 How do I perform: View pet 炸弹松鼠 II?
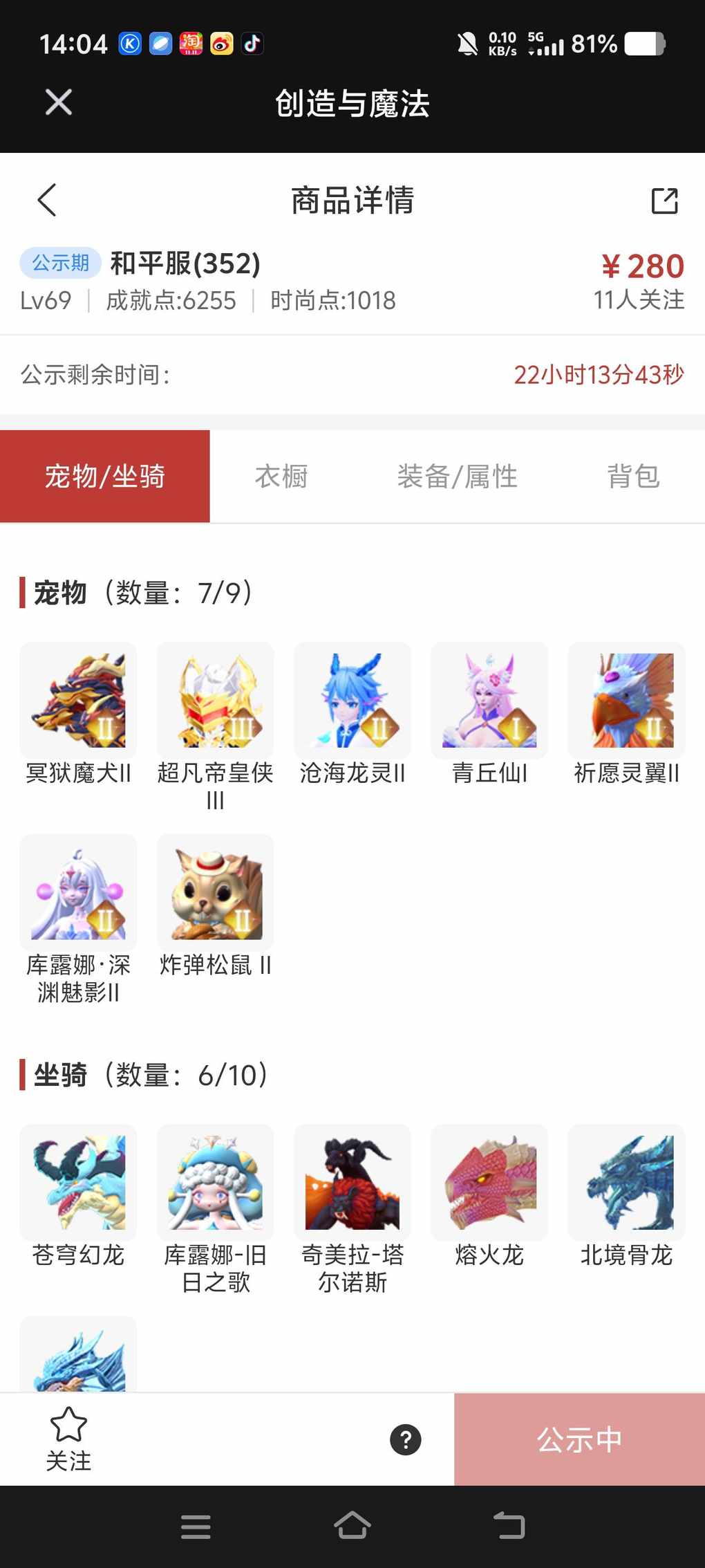click(215, 892)
